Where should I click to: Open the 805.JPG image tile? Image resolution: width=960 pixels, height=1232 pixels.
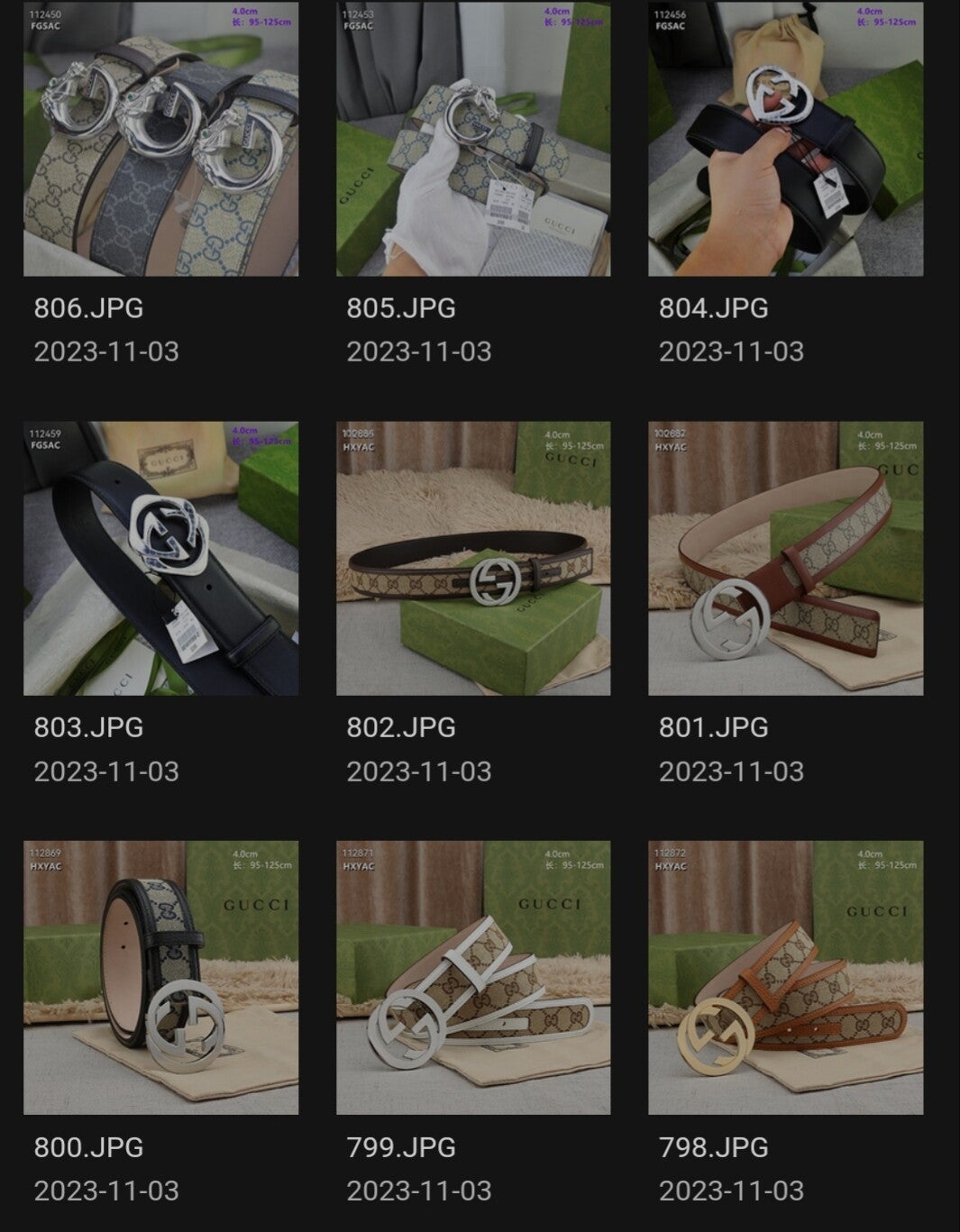point(473,138)
